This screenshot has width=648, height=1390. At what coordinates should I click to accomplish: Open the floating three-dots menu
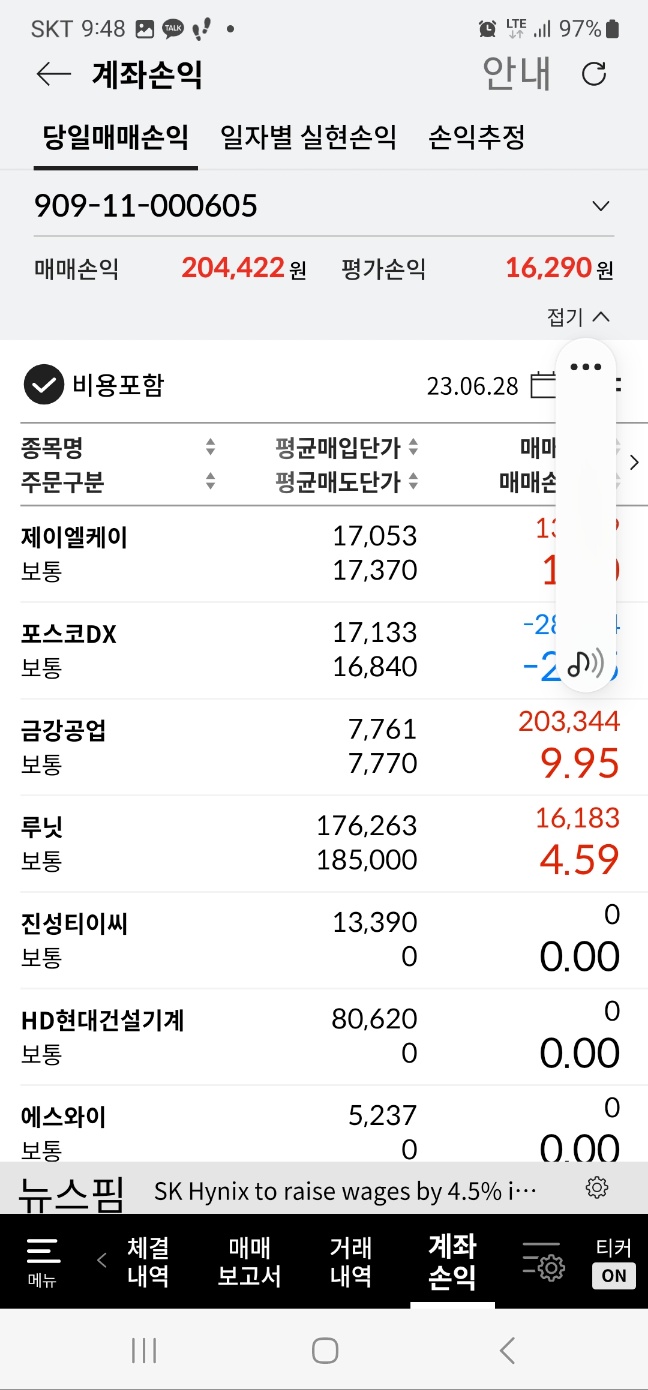coord(585,367)
